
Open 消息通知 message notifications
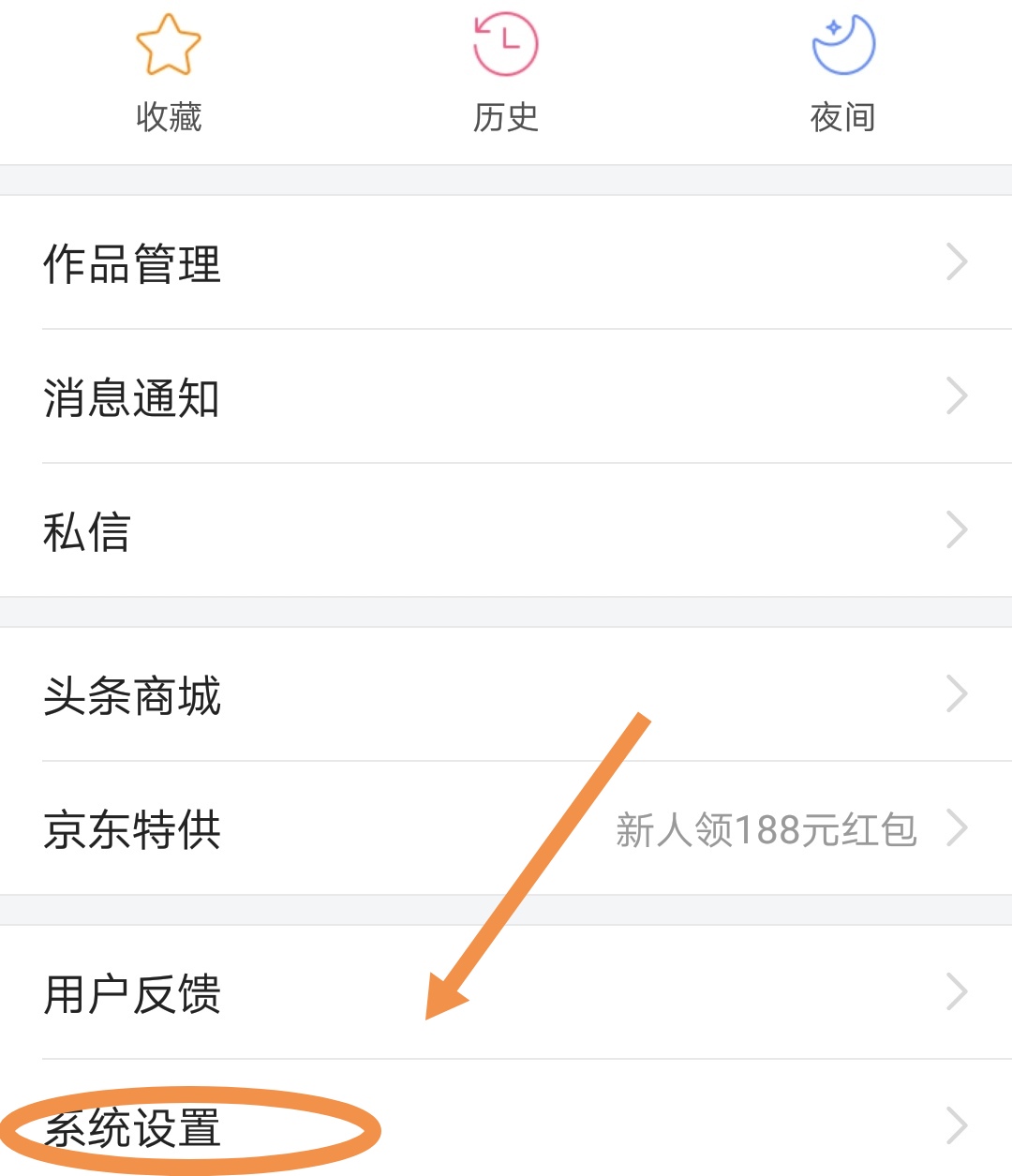point(131,399)
